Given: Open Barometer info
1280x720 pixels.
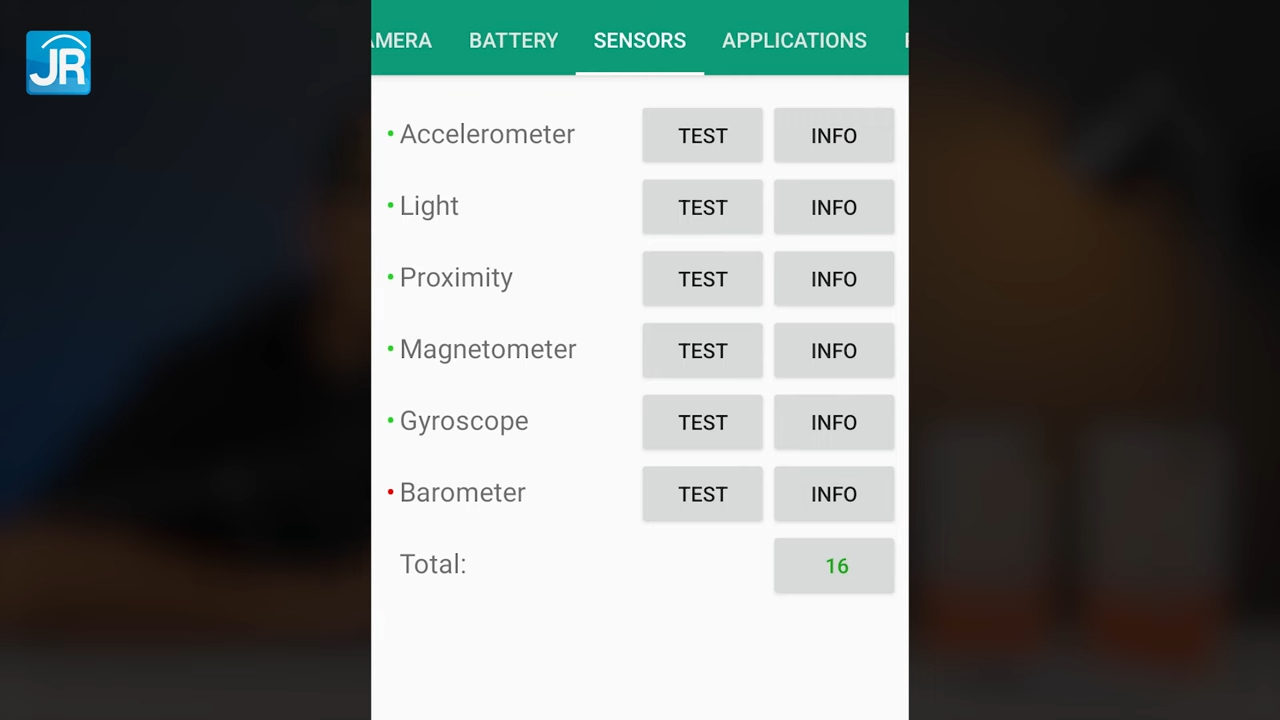Looking at the screenshot, I should (x=833, y=494).
